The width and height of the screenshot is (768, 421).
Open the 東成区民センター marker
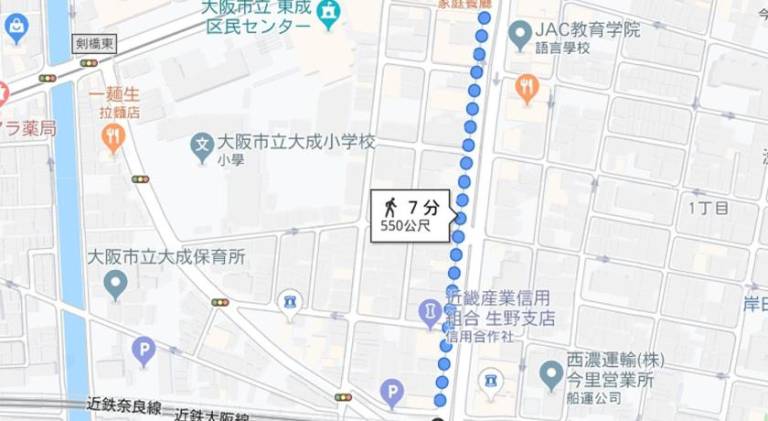(x=328, y=12)
